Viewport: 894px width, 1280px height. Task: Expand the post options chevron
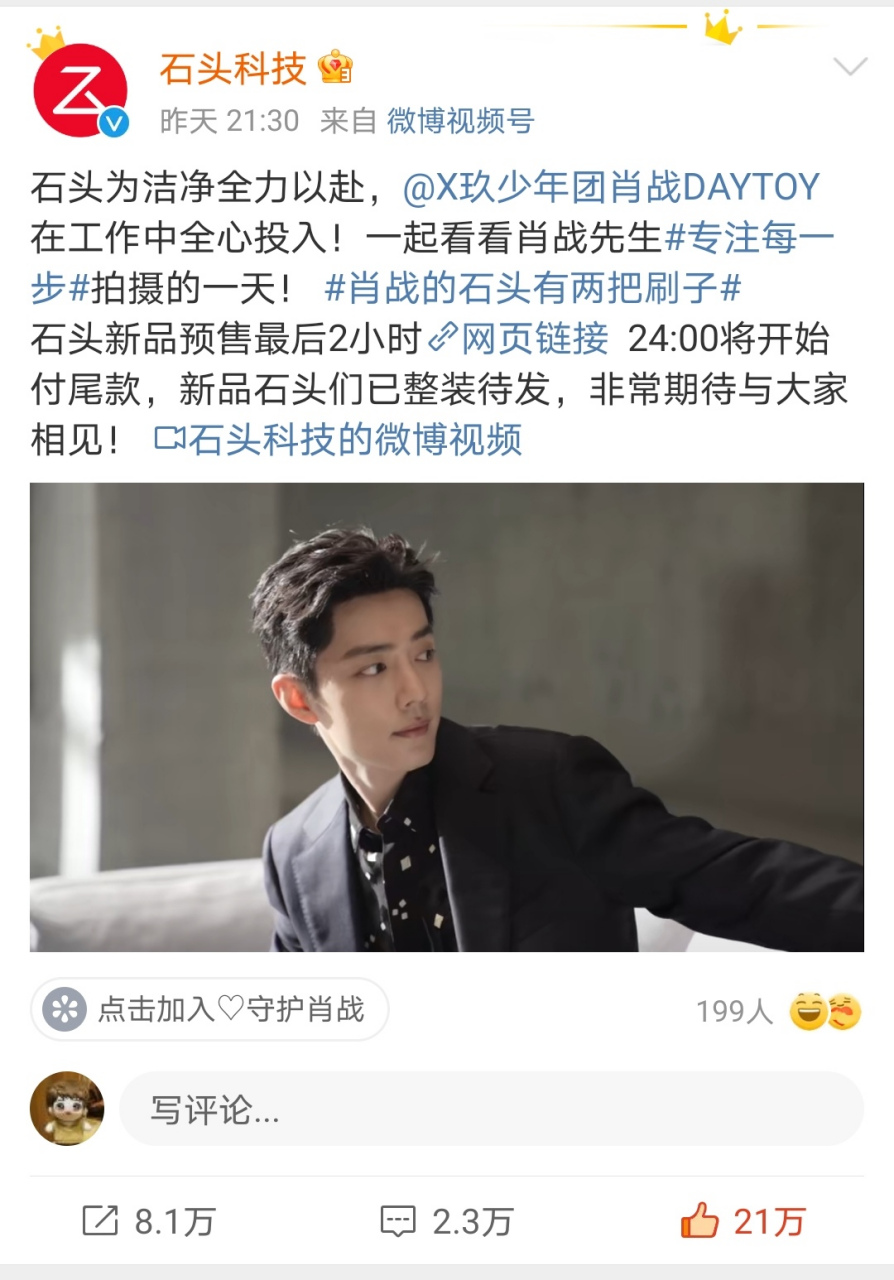click(850, 68)
